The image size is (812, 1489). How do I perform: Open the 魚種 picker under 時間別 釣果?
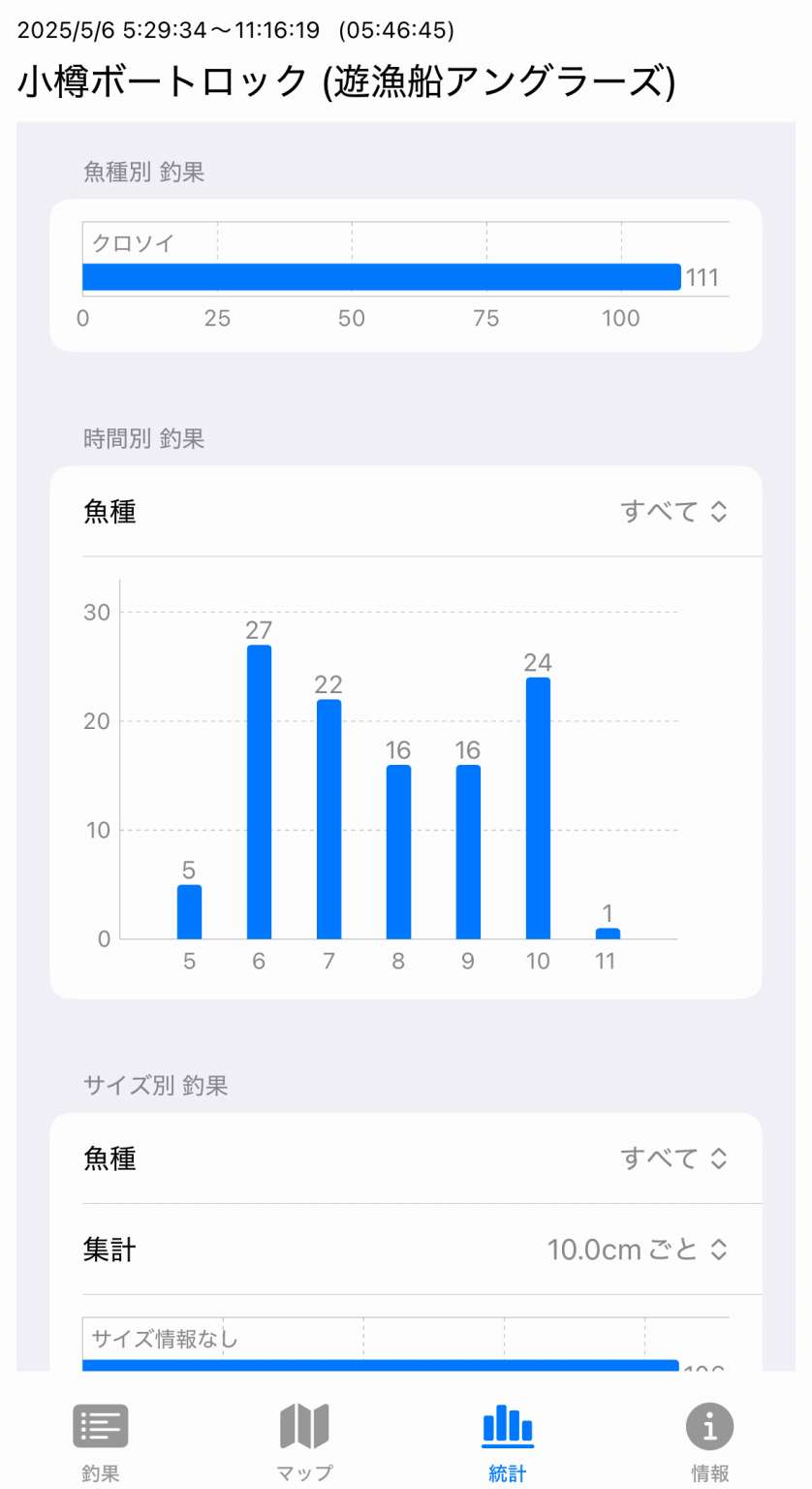pos(673,511)
